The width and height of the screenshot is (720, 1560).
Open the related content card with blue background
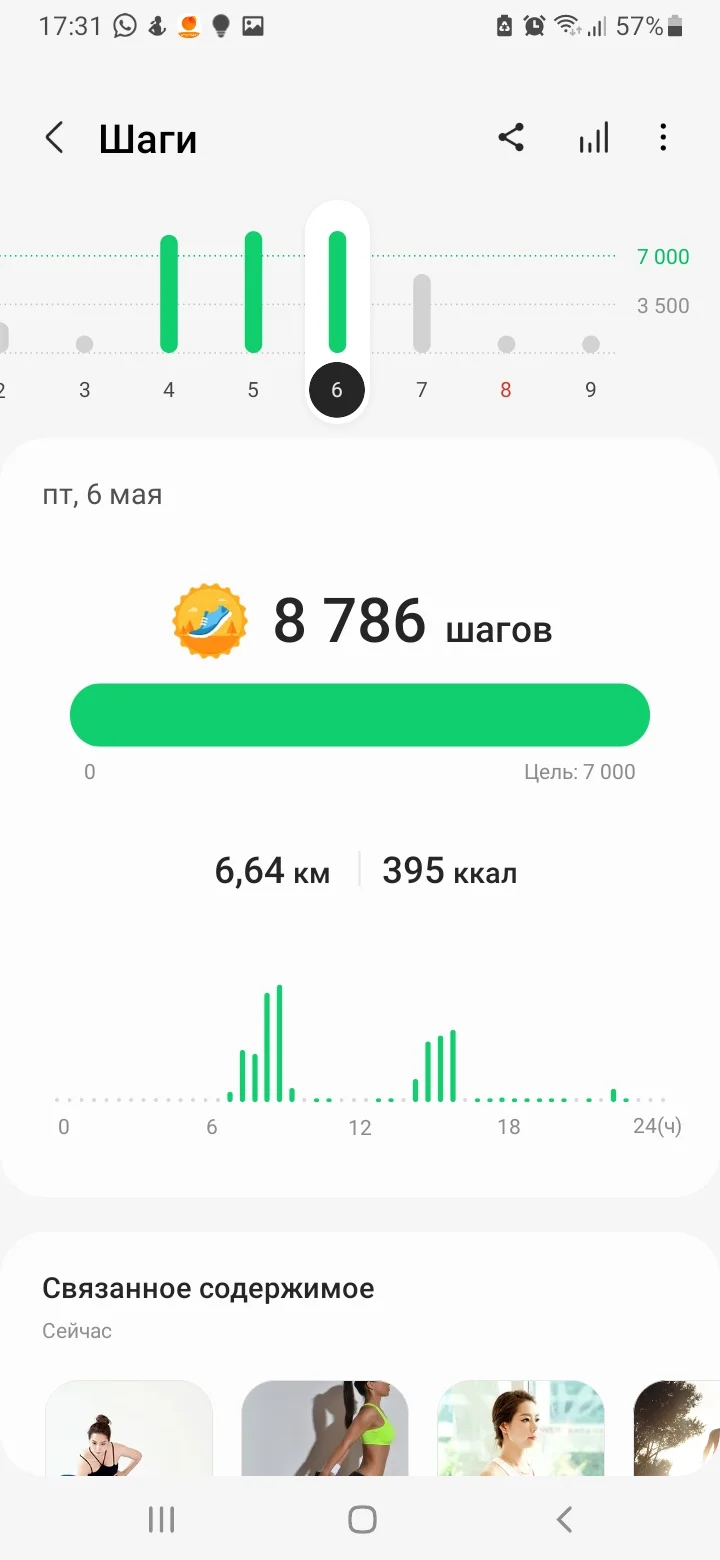click(x=129, y=1428)
